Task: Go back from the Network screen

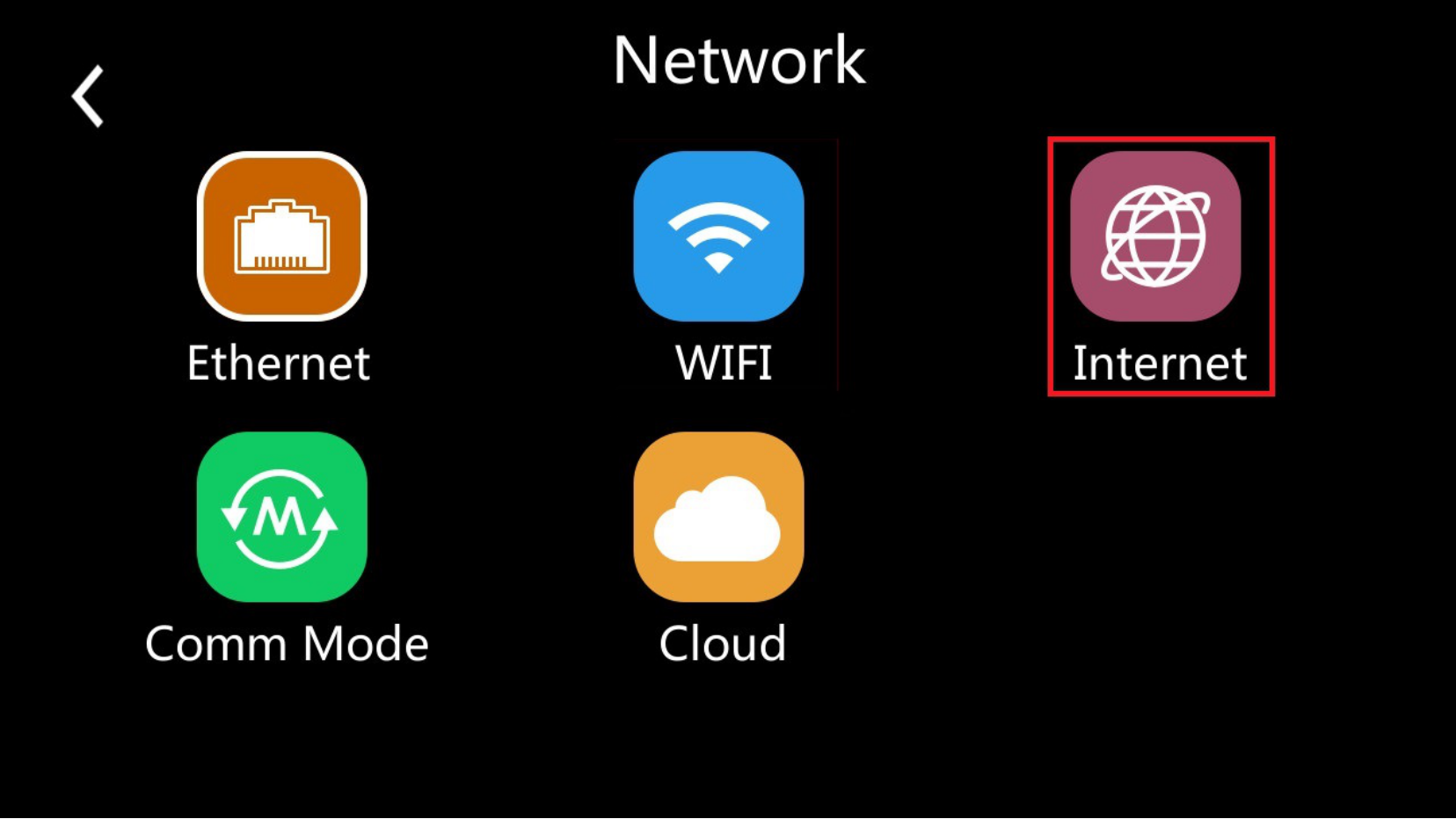Action: point(88,97)
